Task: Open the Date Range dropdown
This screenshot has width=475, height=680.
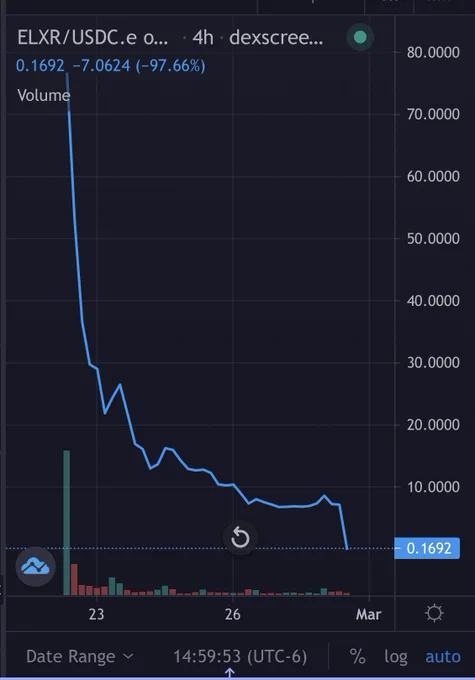Action: point(79,657)
